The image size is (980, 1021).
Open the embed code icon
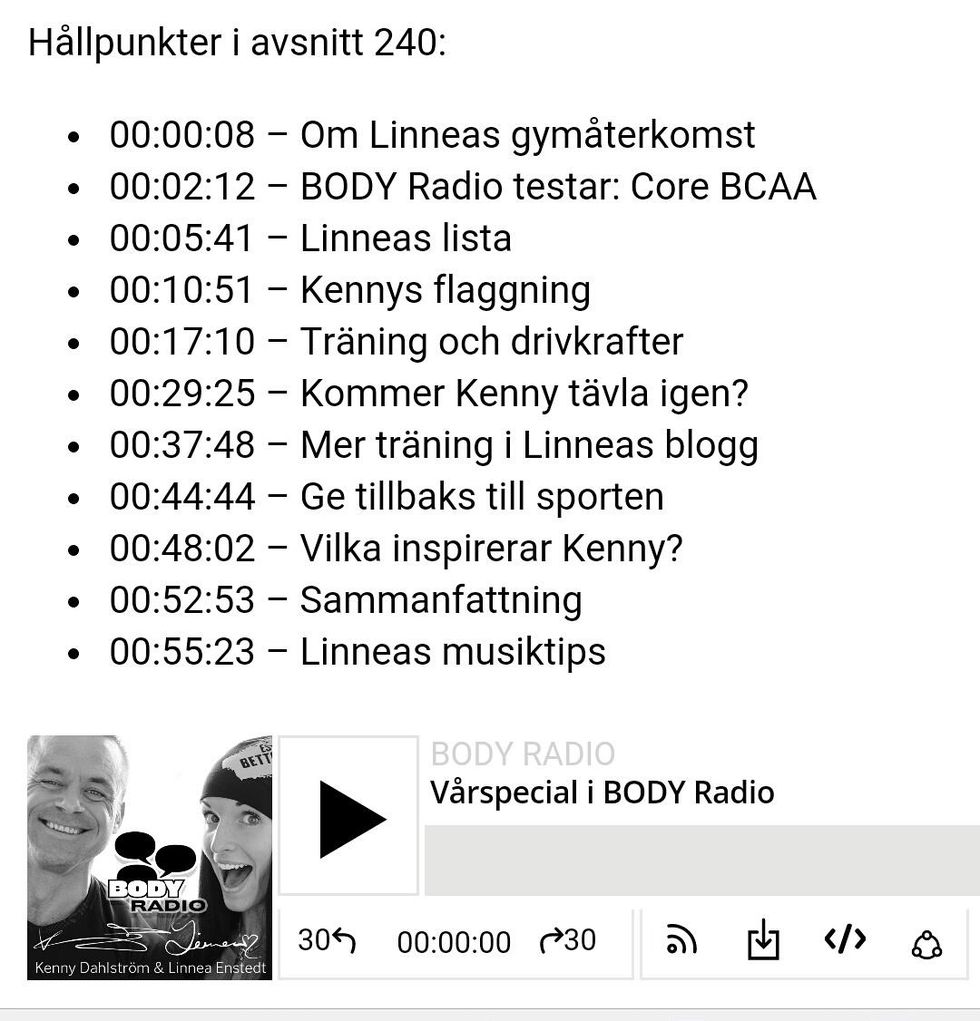845,941
